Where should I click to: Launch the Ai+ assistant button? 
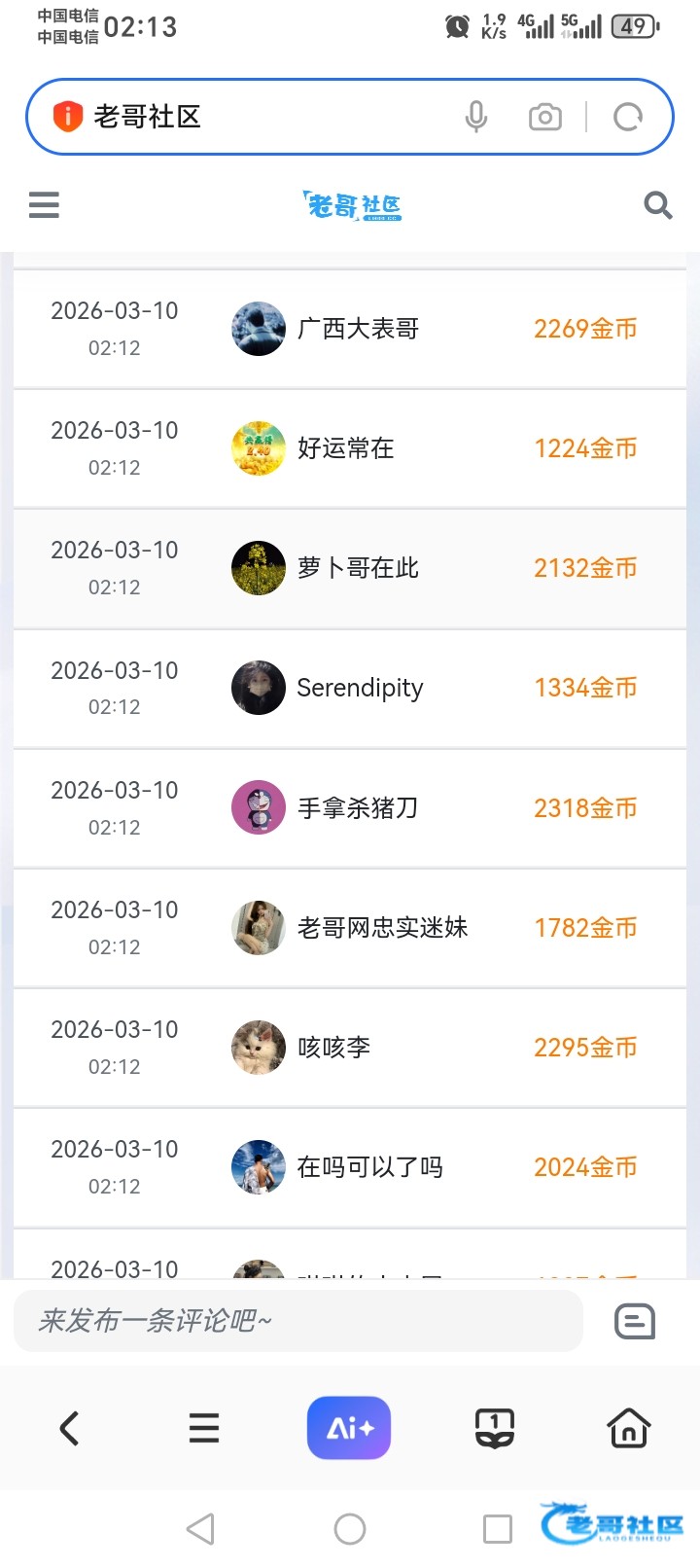coord(349,1428)
